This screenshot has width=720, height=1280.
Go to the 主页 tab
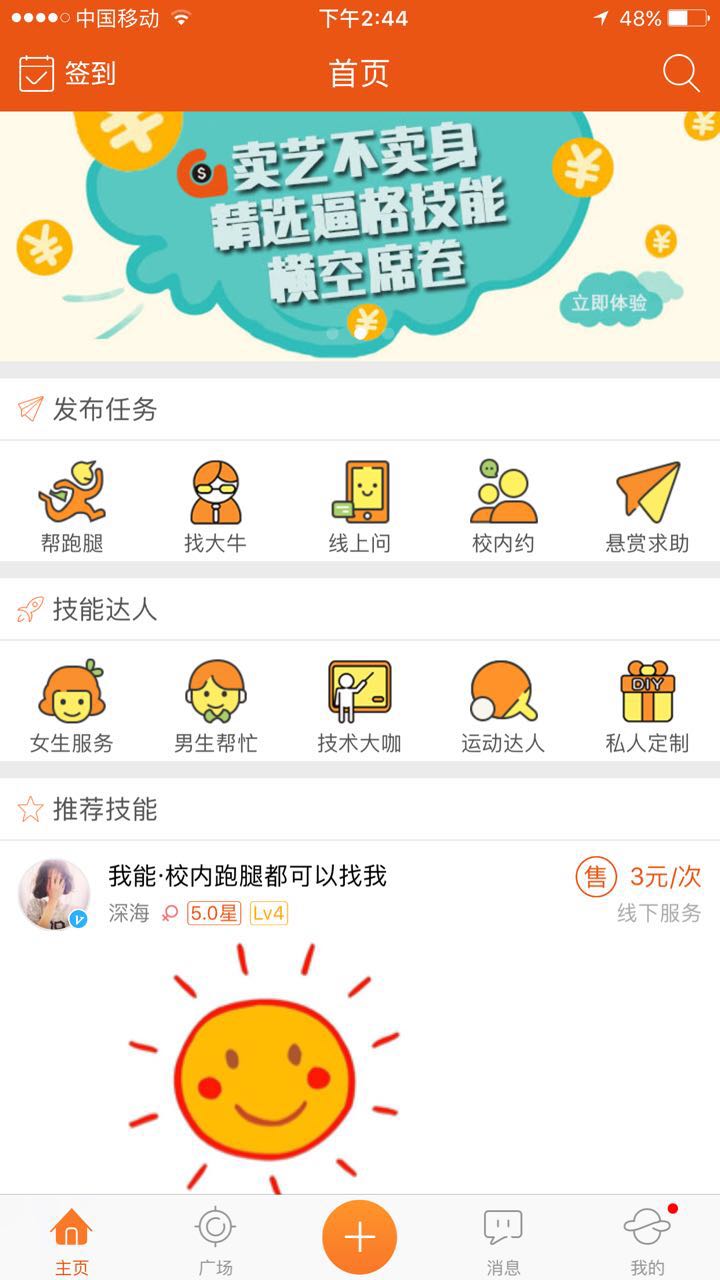72,1240
